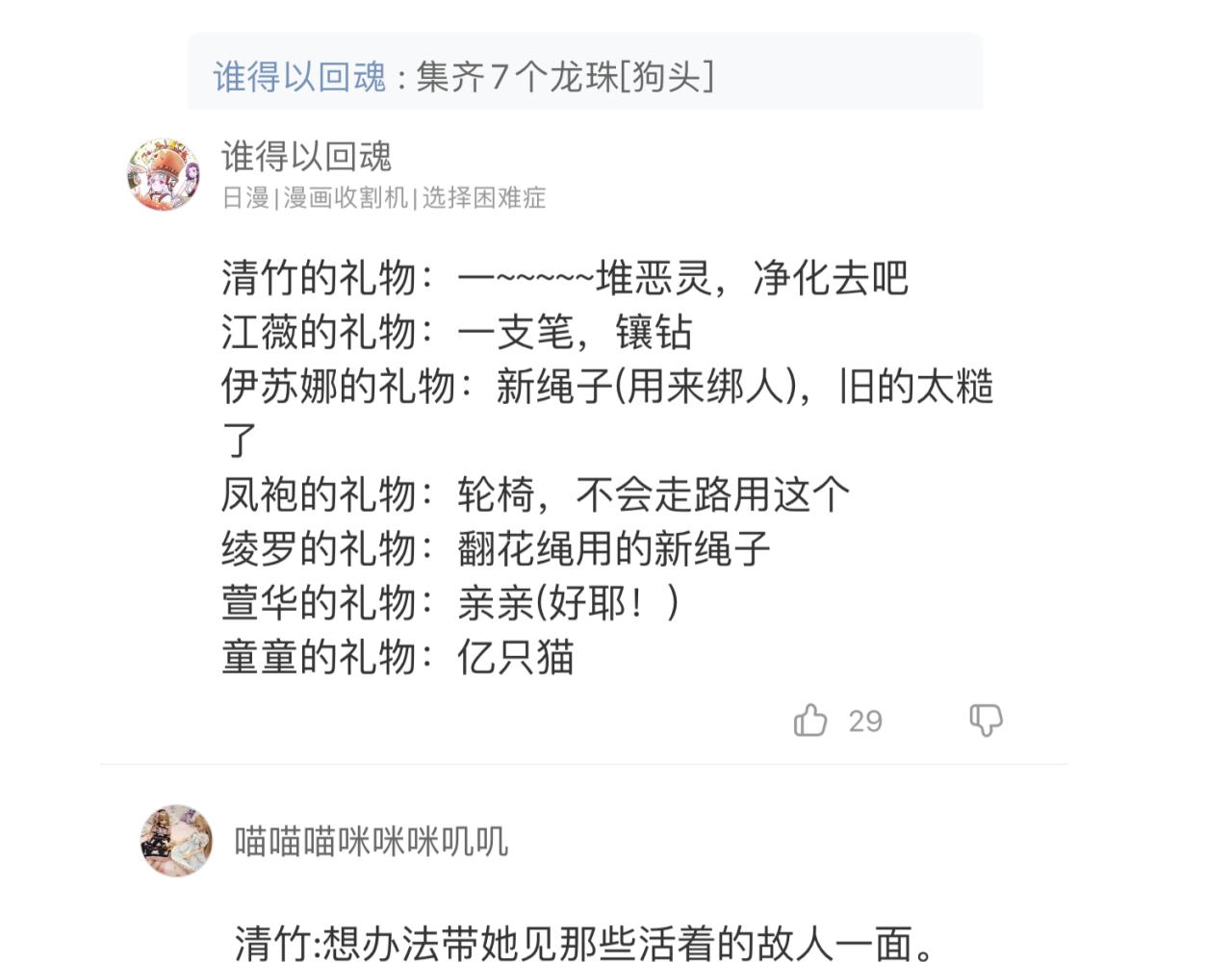Screen dimensions: 1232x962
Task: Open 喵喵喵咪咪咪叽叽's profile avatar
Action: 176,841
